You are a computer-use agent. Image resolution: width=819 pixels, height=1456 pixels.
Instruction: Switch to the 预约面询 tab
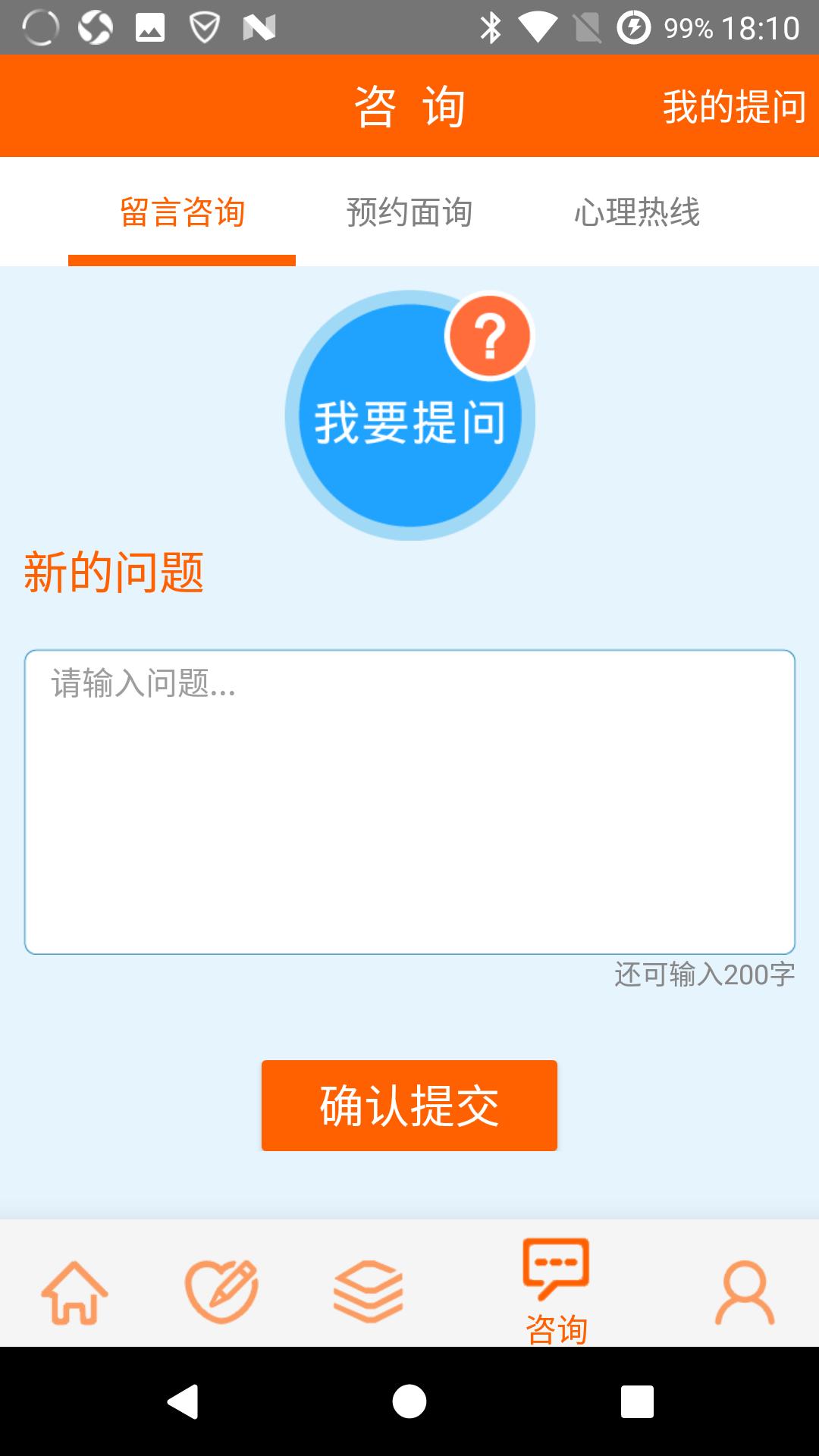click(409, 212)
